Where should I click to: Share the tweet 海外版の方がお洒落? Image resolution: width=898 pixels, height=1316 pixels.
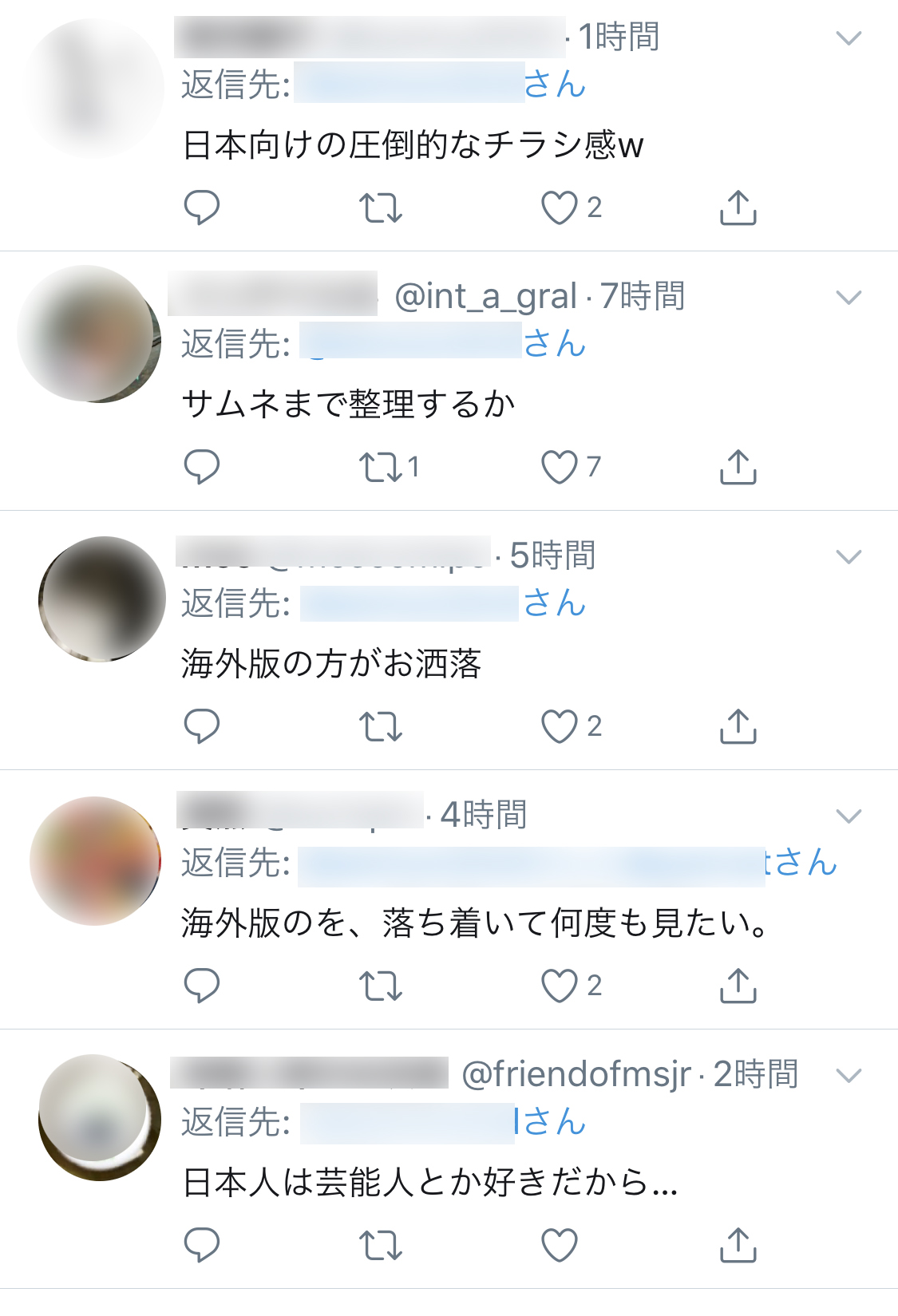[738, 727]
